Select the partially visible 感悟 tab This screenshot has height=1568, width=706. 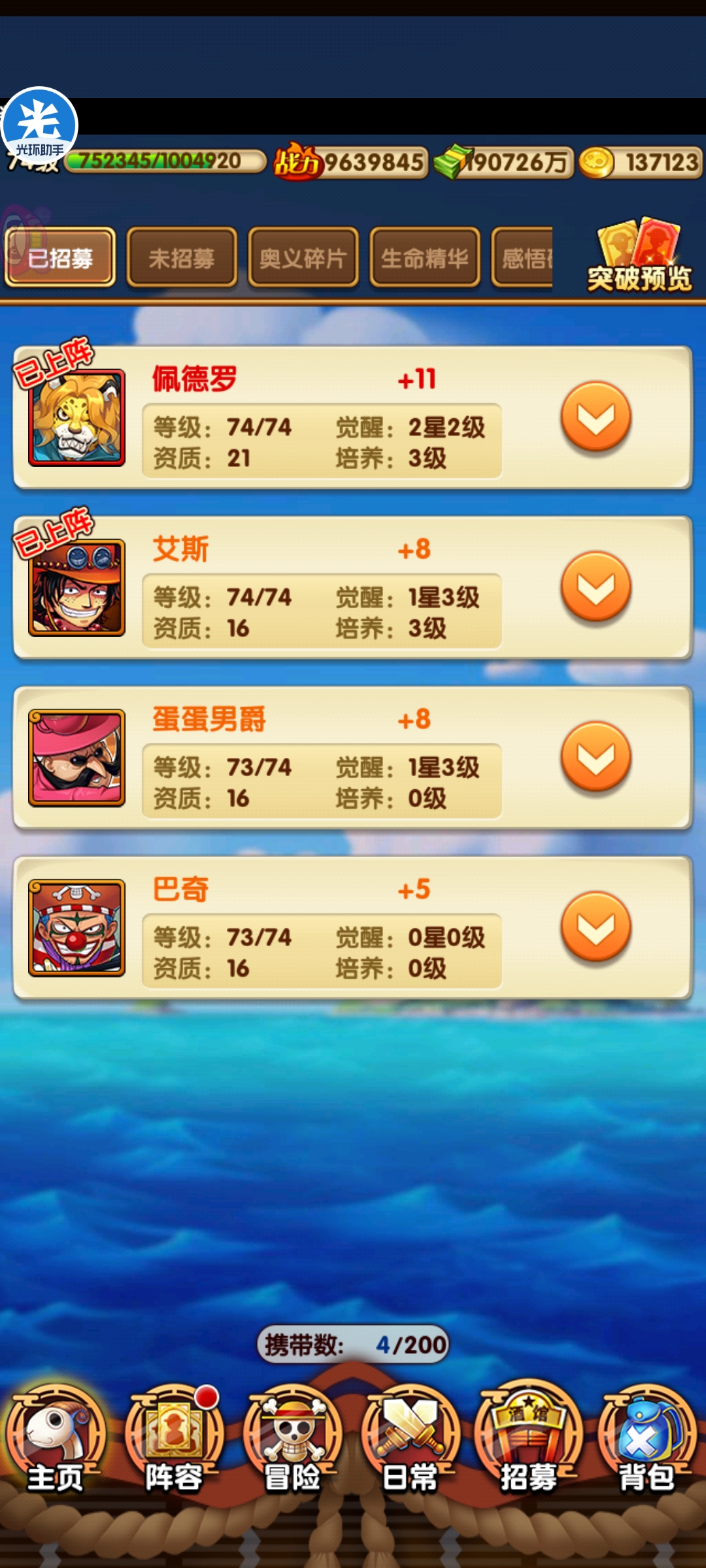523,258
